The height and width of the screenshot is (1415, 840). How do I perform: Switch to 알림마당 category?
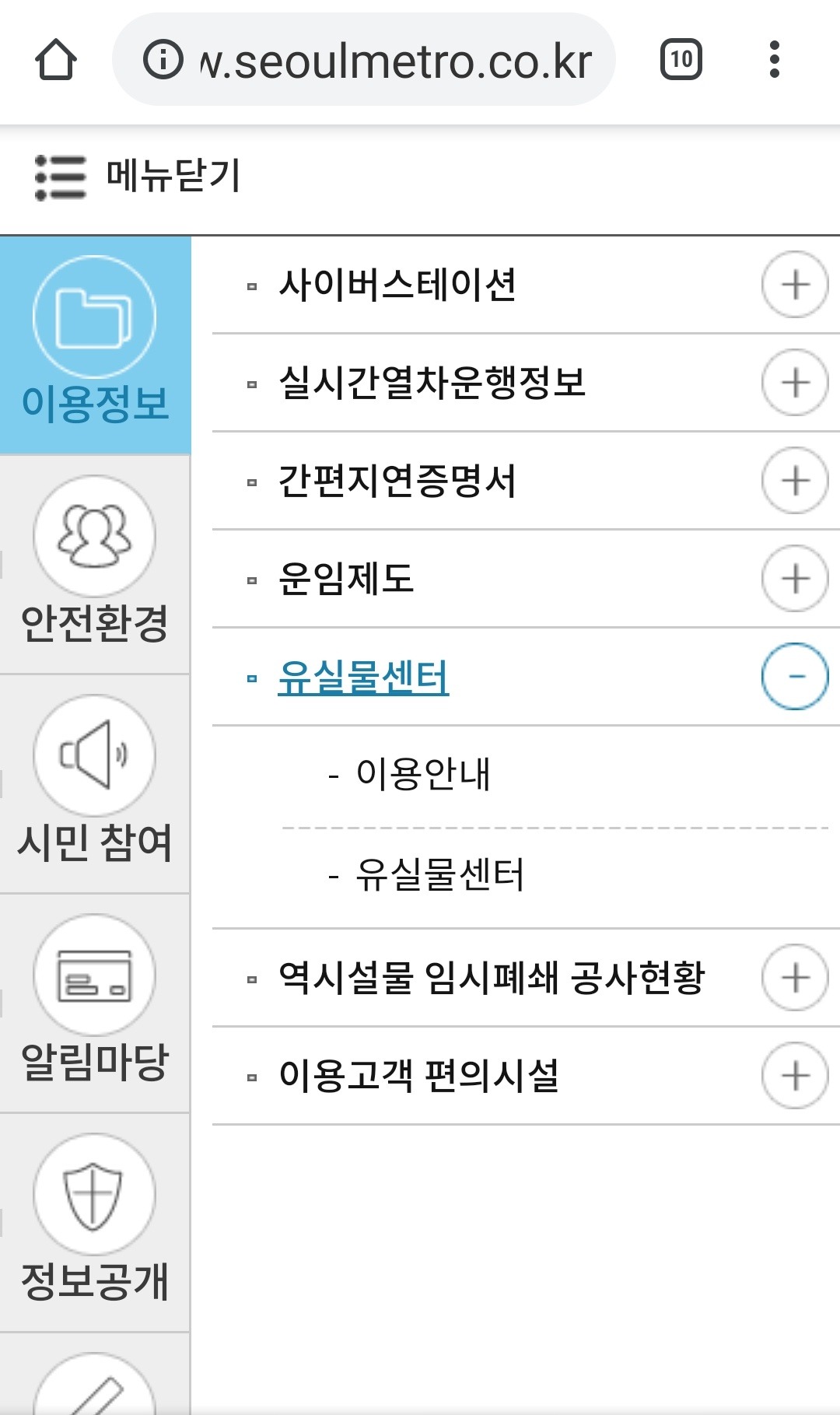(95, 1002)
